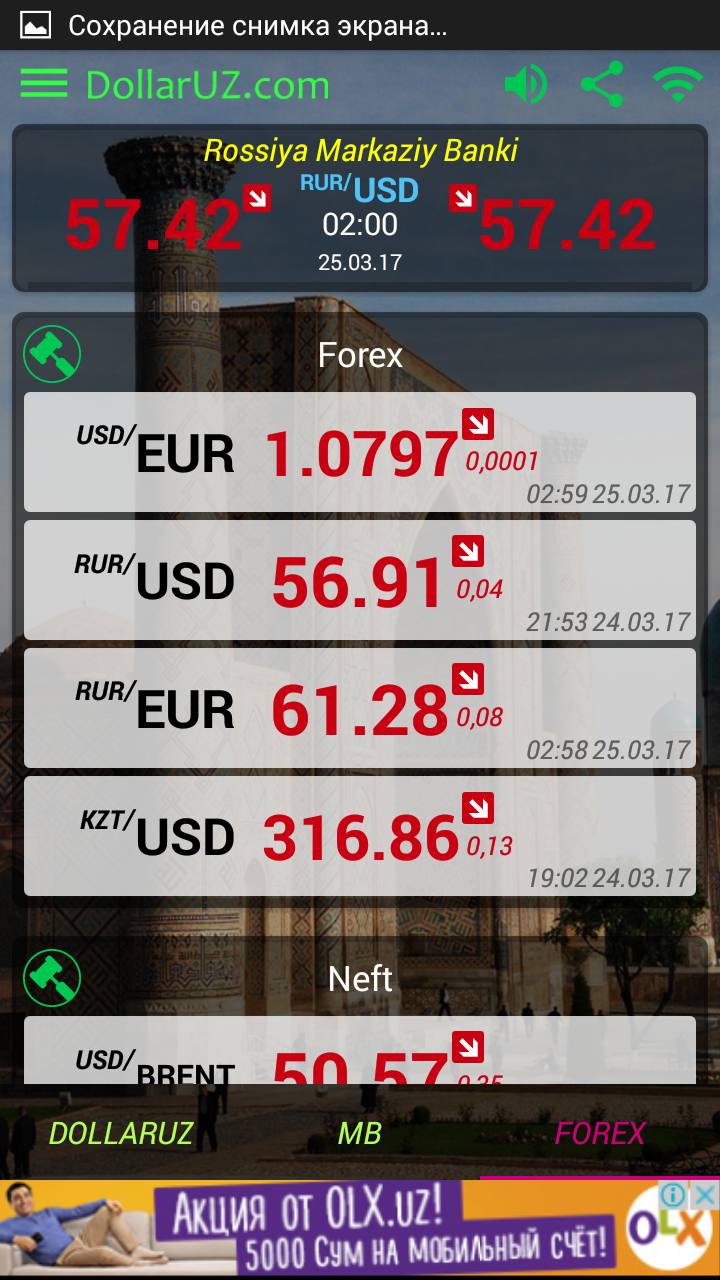Open the Rossiya Markaziy Banki rate card

pos(360,209)
